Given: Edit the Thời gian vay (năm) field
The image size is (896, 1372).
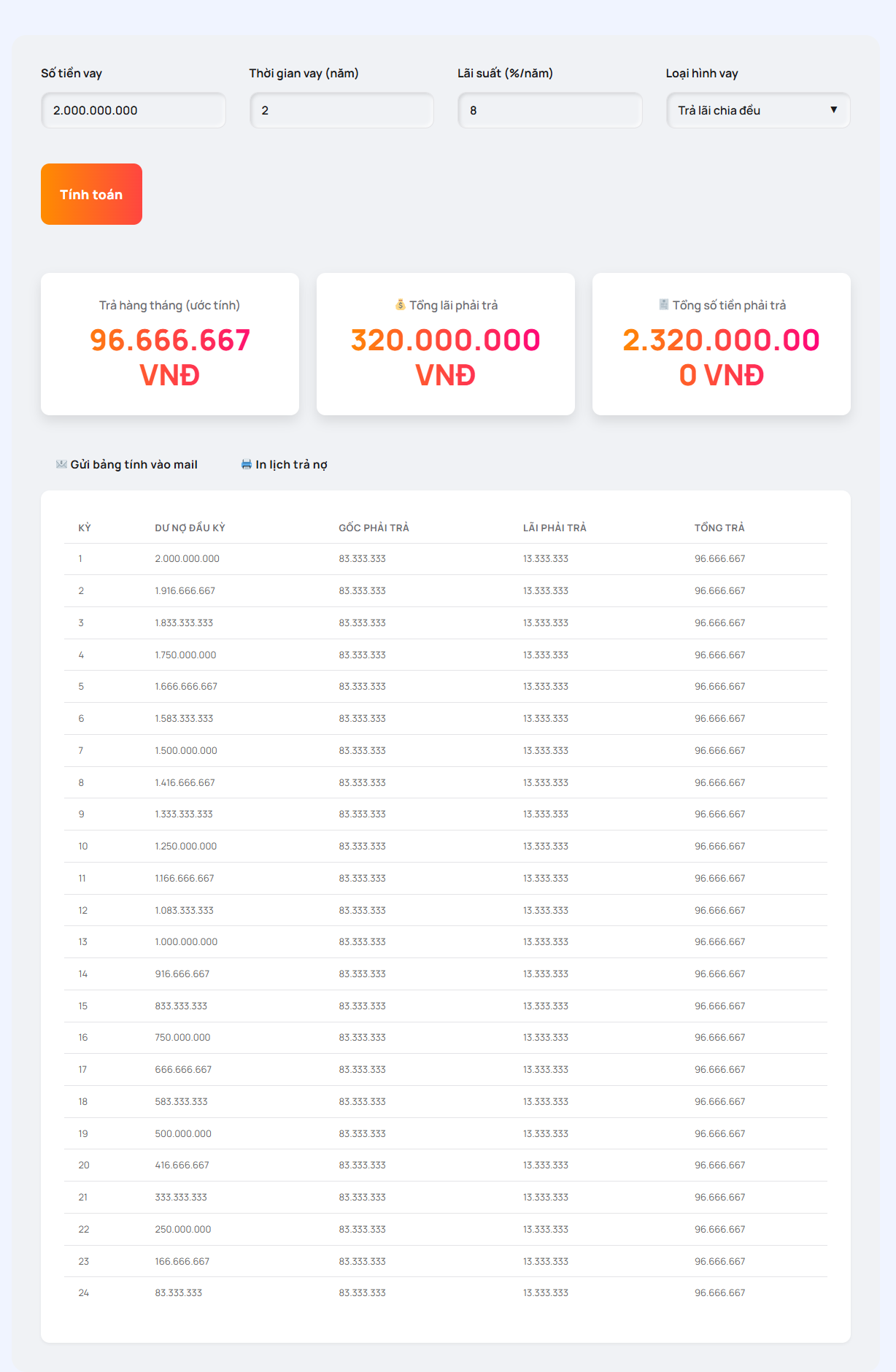Looking at the screenshot, I should 341,110.
